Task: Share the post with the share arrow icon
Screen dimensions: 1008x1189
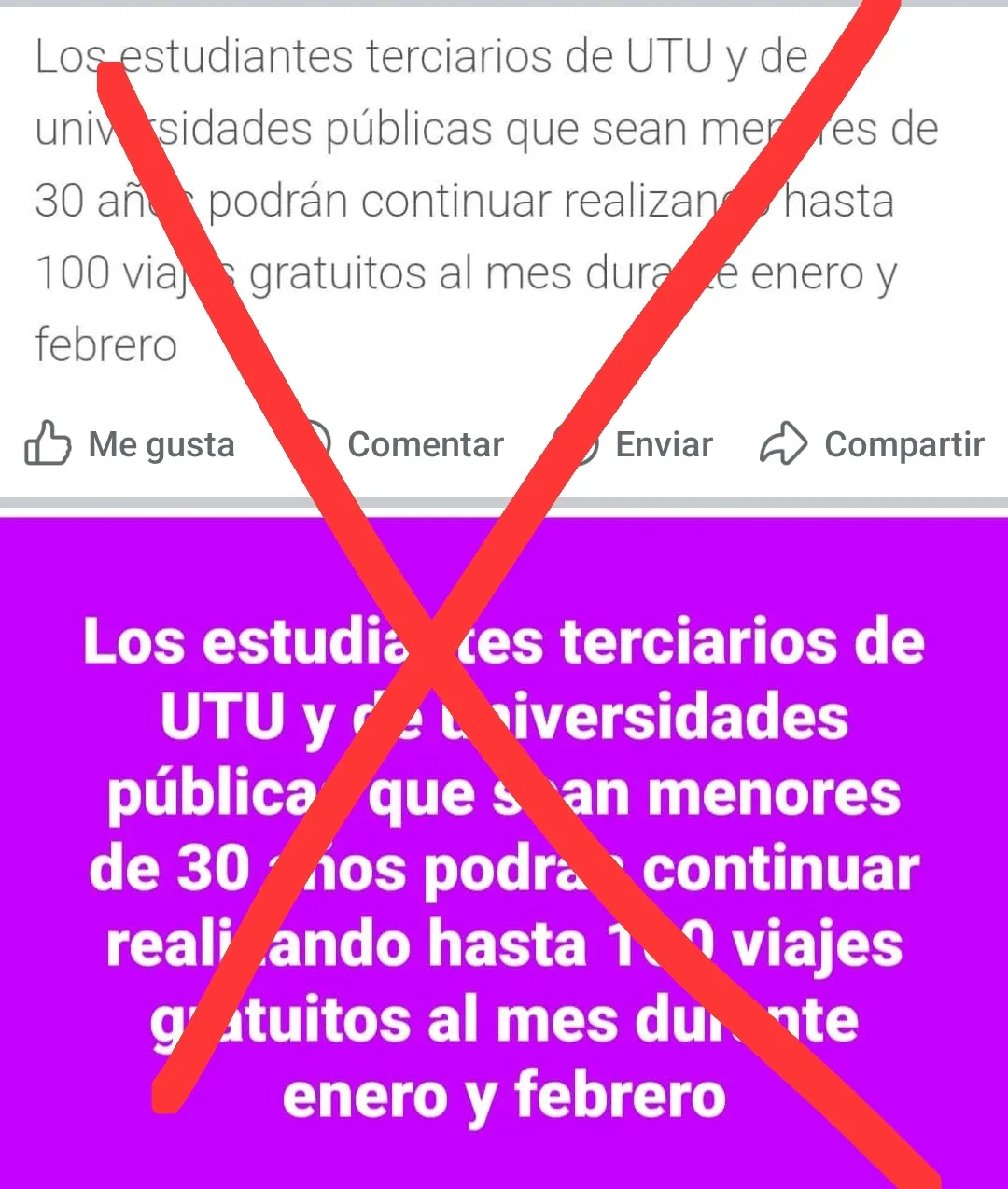Action: point(785,445)
